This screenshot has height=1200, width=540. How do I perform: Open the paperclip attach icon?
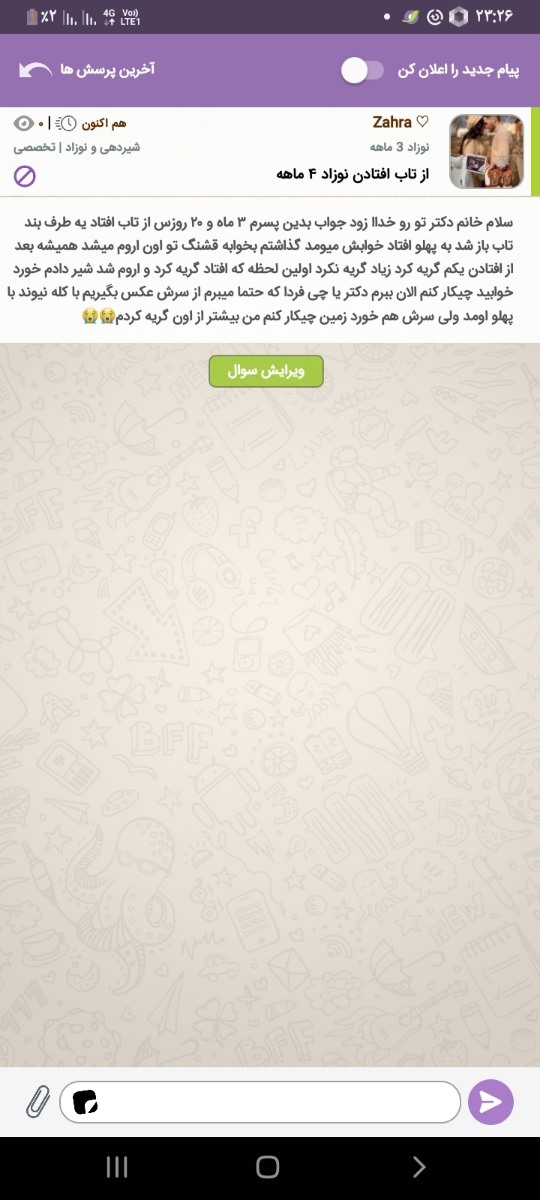point(37,1102)
